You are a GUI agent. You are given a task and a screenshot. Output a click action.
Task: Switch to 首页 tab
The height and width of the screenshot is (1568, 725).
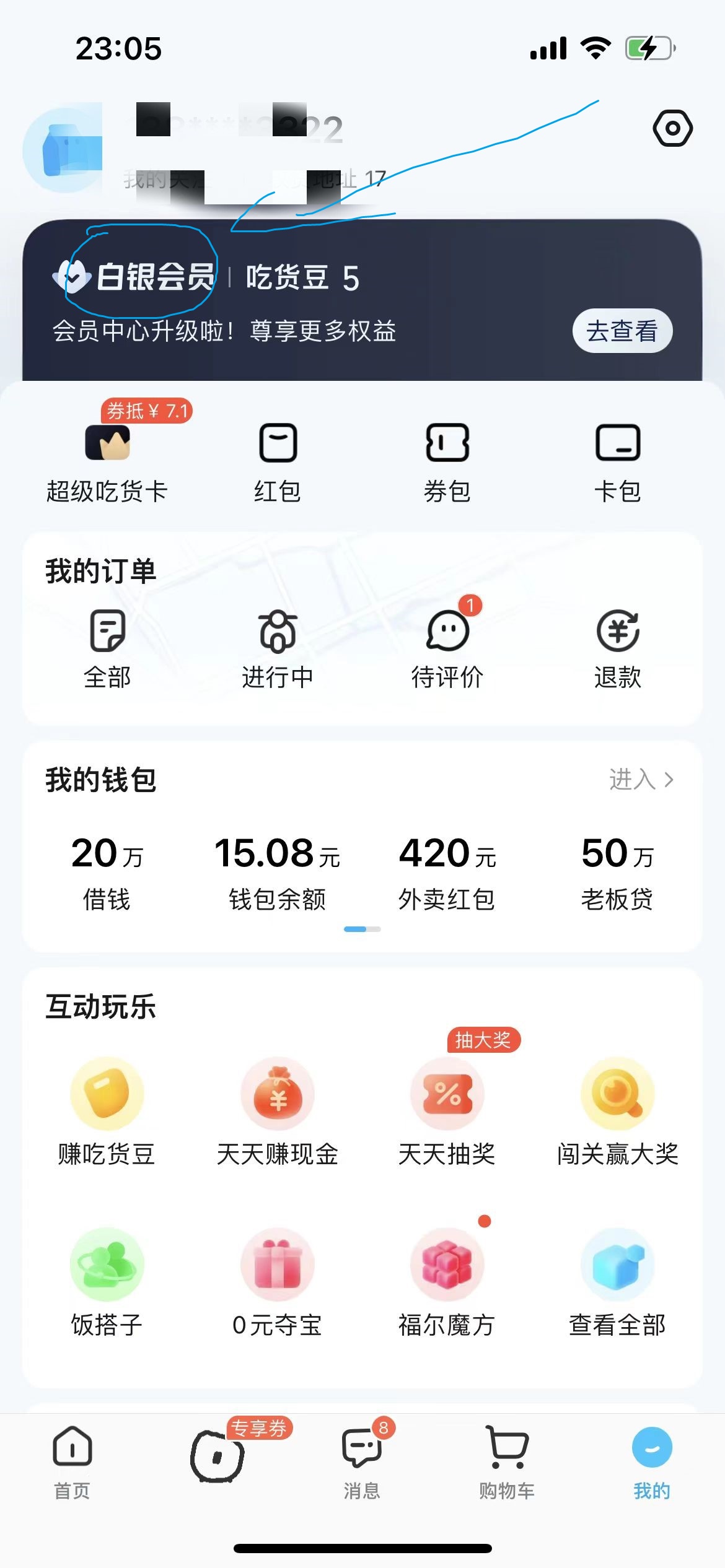pyautogui.click(x=72, y=1463)
